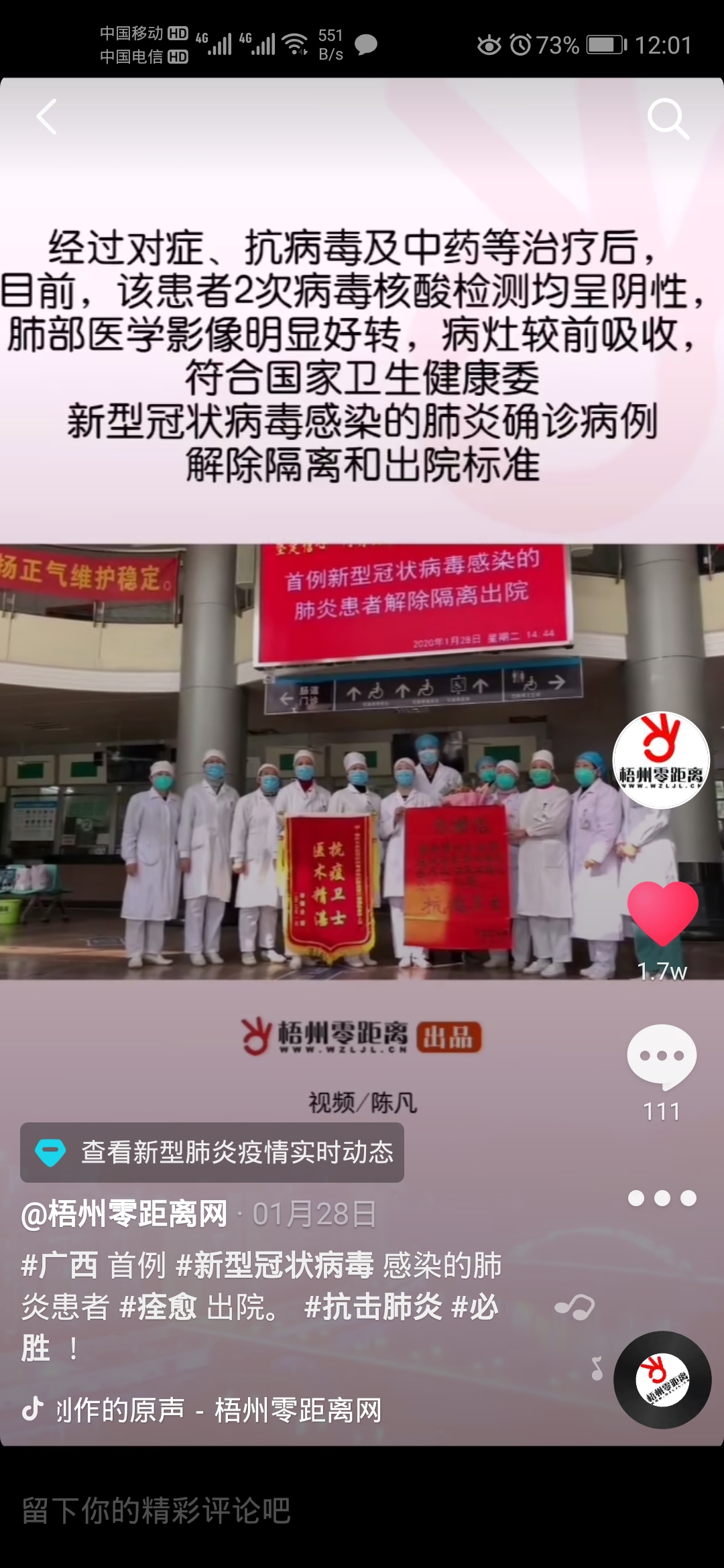Tap 查看新型肺炎疫情实时动态 banner
This screenshot has width=724, height=1568.
pyautogui.click(x=212, y=1153)
